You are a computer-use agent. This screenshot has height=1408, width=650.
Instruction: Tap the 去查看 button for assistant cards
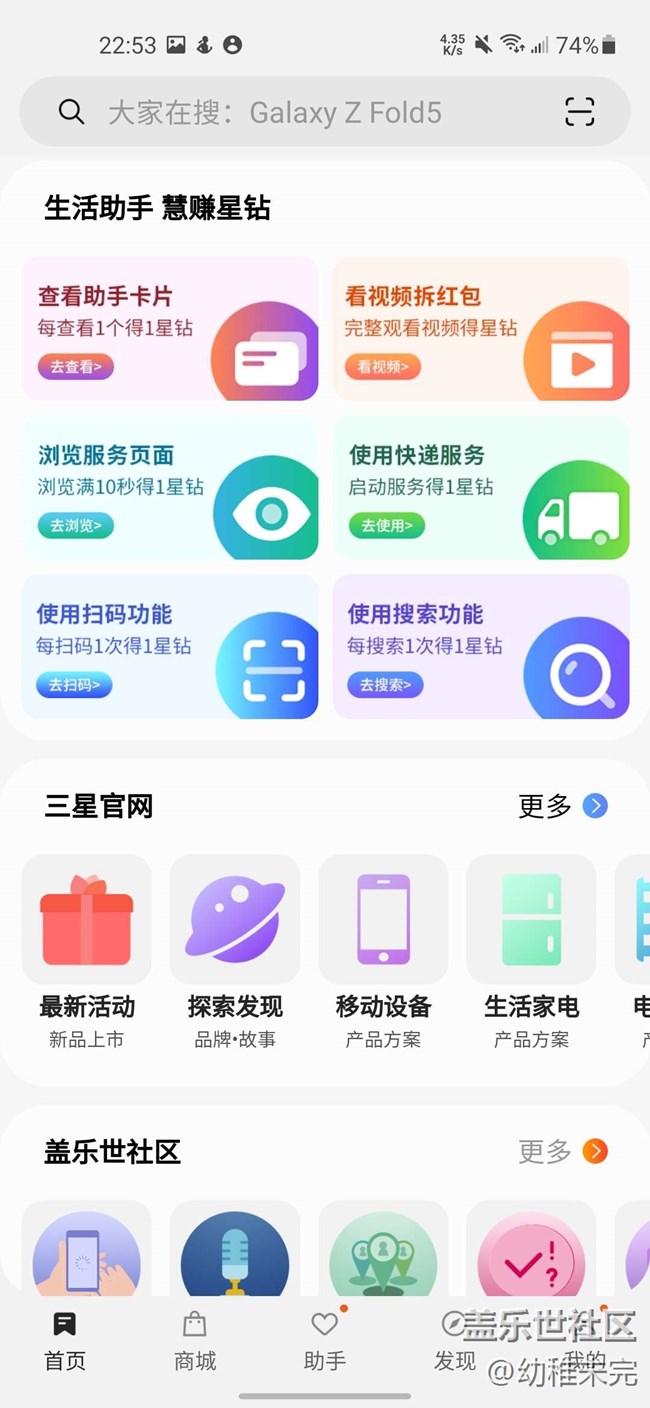tap(76, 367)
